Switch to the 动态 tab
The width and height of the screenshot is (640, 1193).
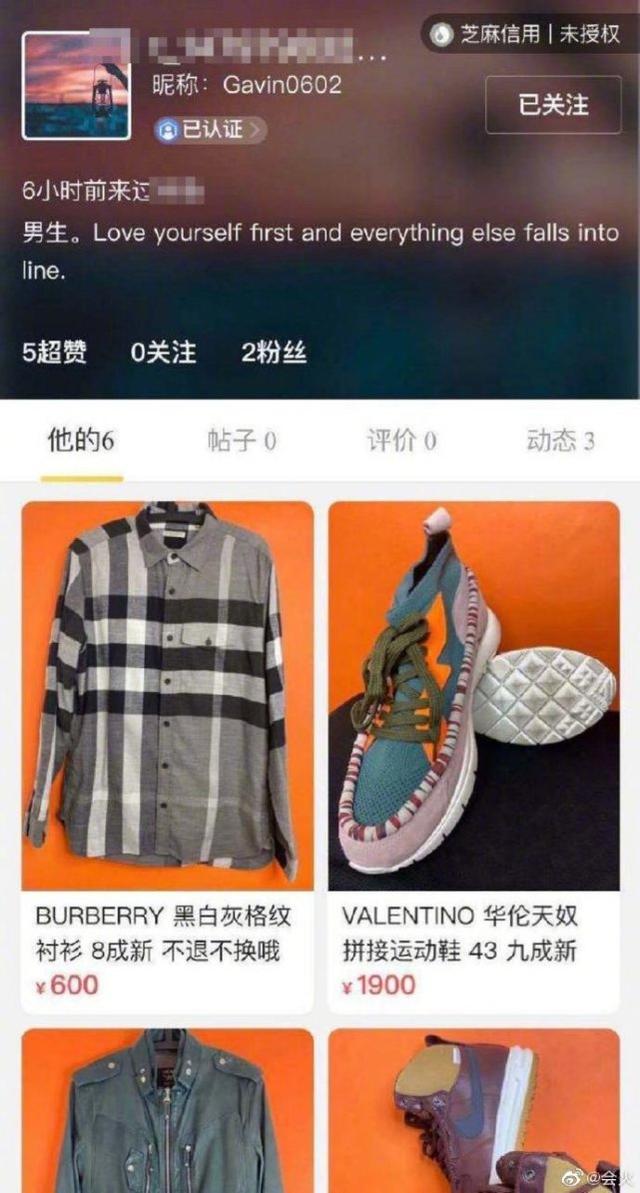(x=560, y=441)
